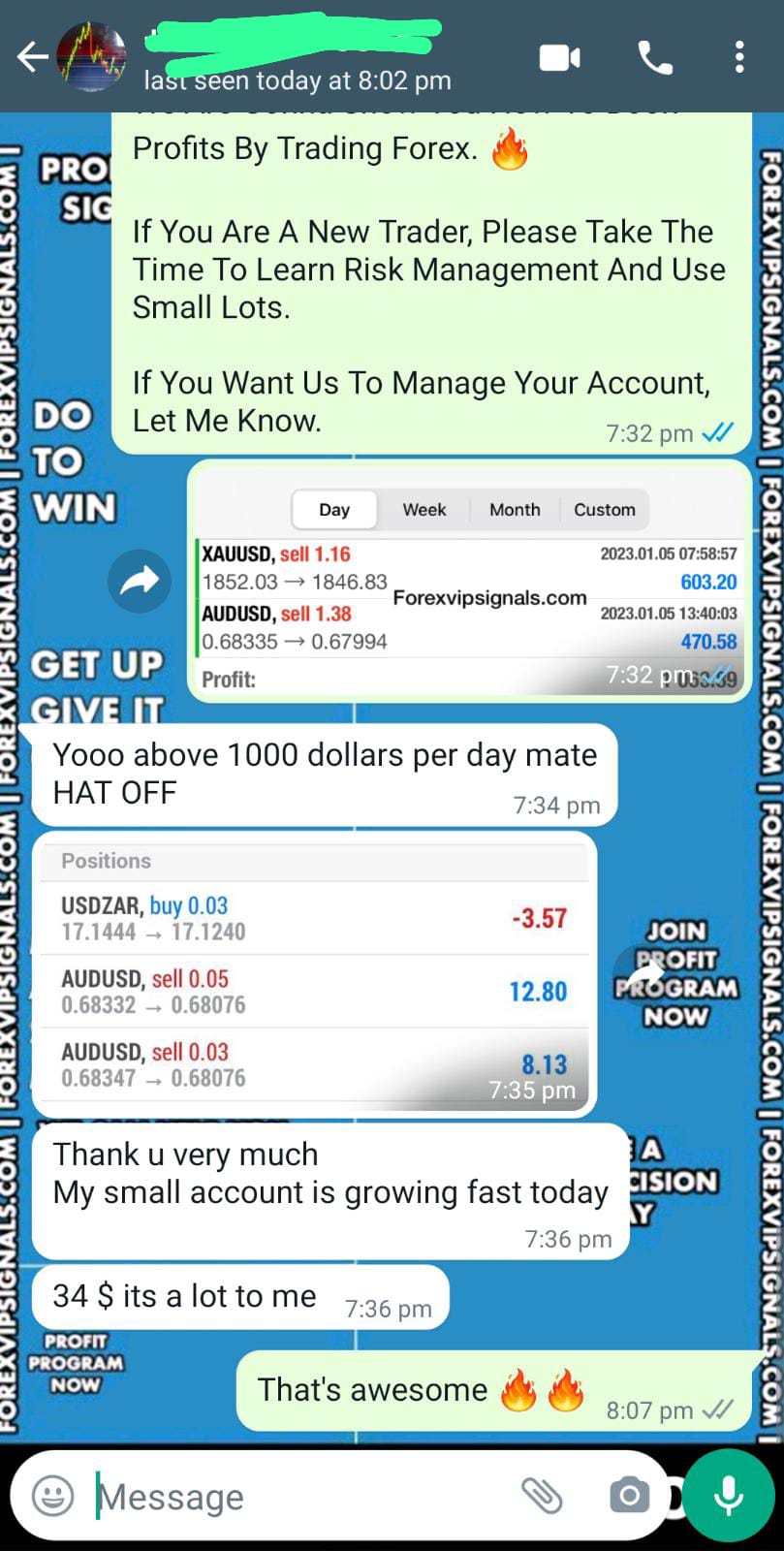Open the overflow menu
Image resolution: width=784 pixels, height=1551 pixels.
739,58
